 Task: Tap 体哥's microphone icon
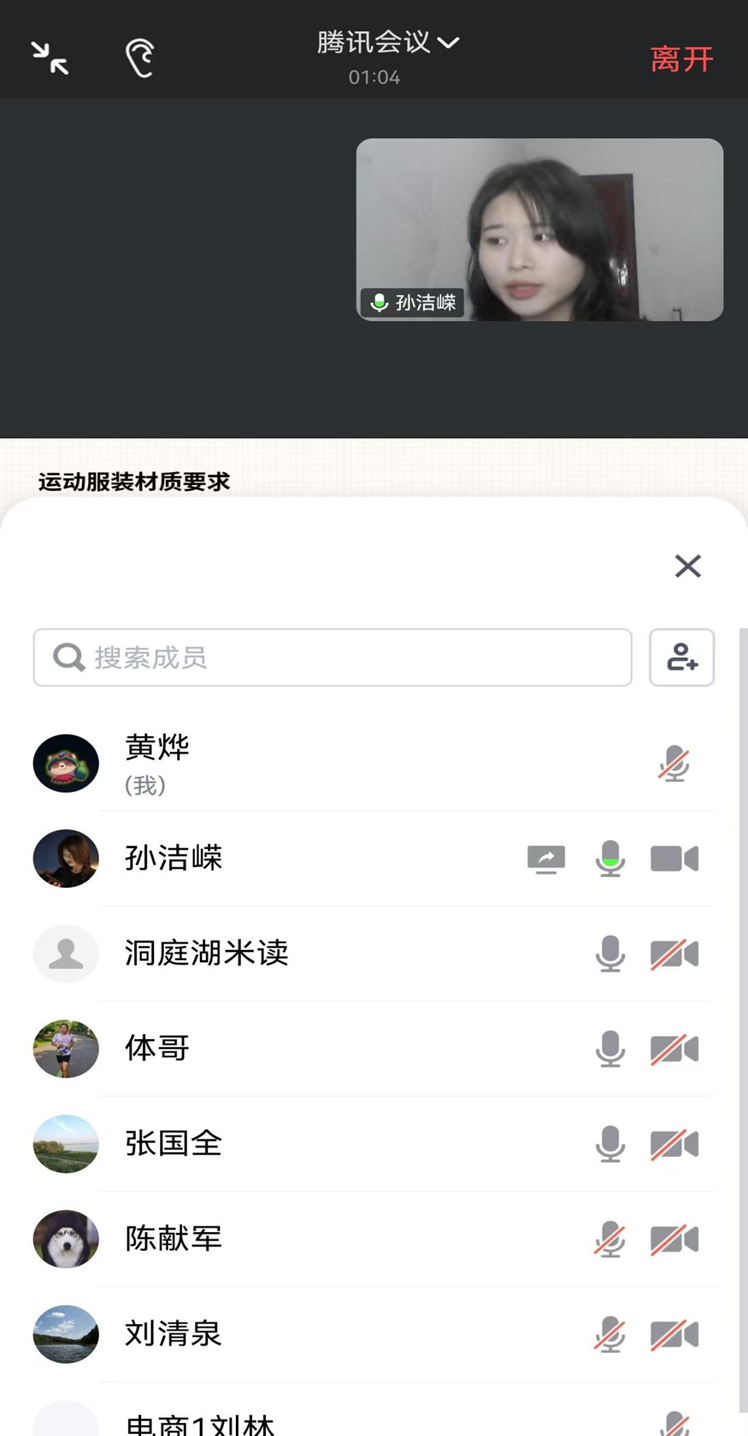[610, 1049]
